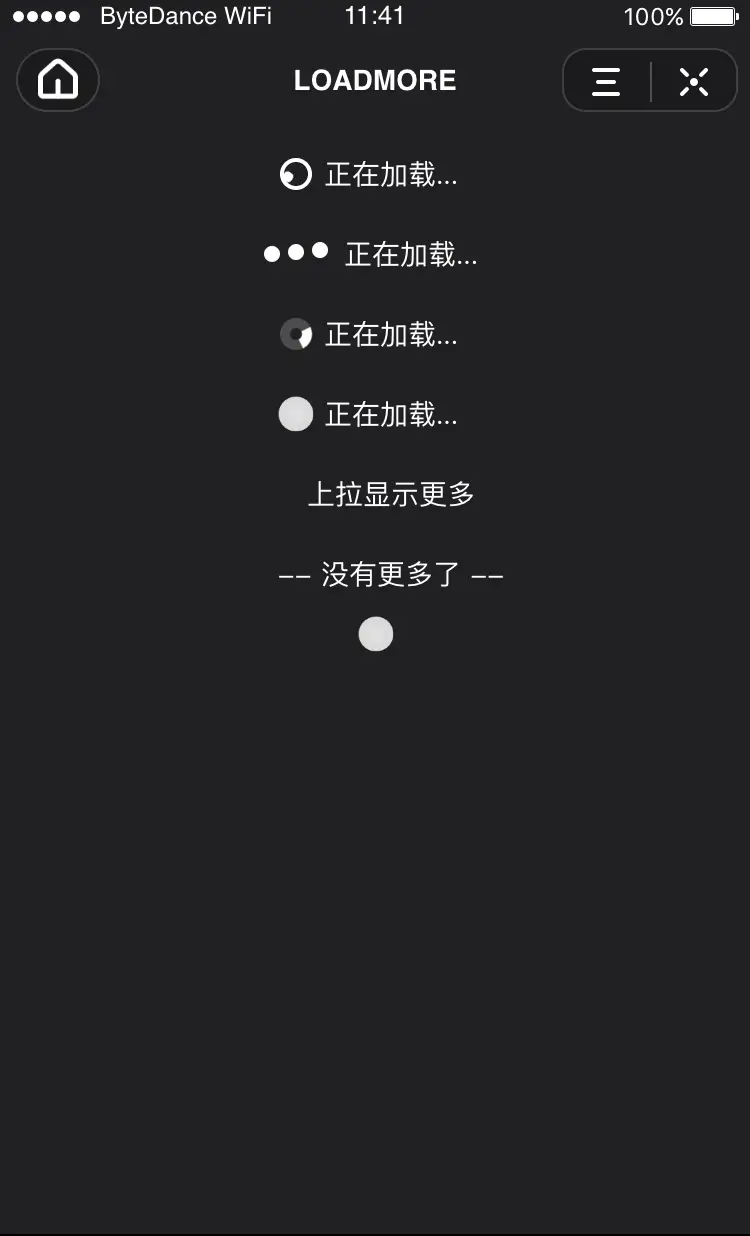Close the mini program
The image size is (750, 1236).
coord(694,81)
